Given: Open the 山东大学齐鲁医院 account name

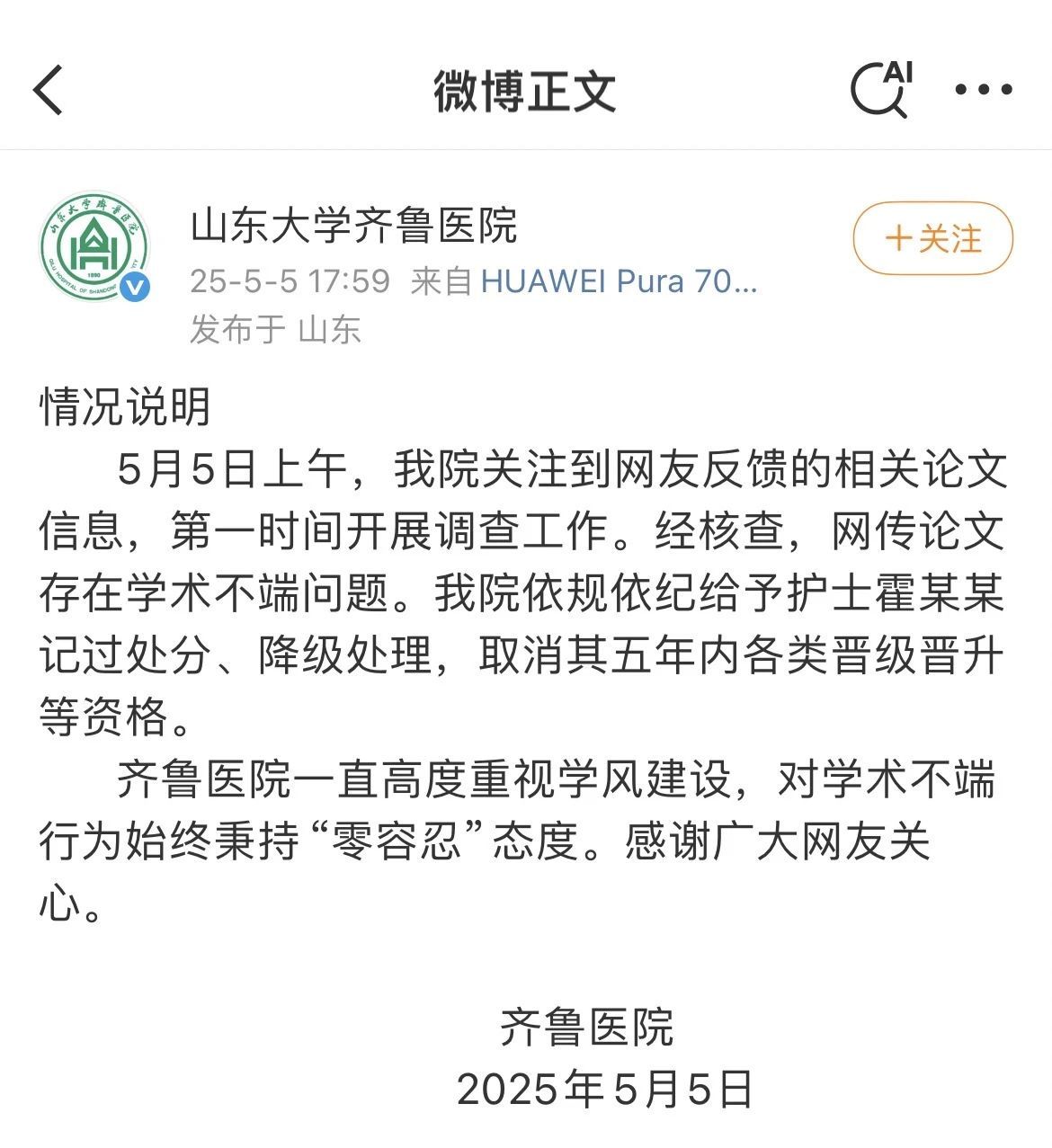Looking at the screenshot, I should point(353,225).
